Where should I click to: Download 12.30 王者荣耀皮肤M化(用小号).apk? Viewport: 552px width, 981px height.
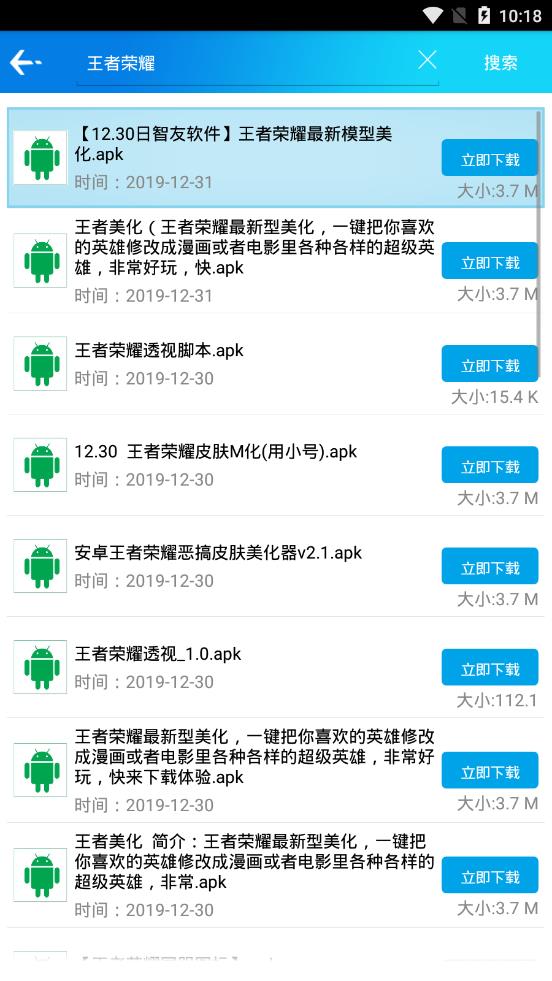490,465
